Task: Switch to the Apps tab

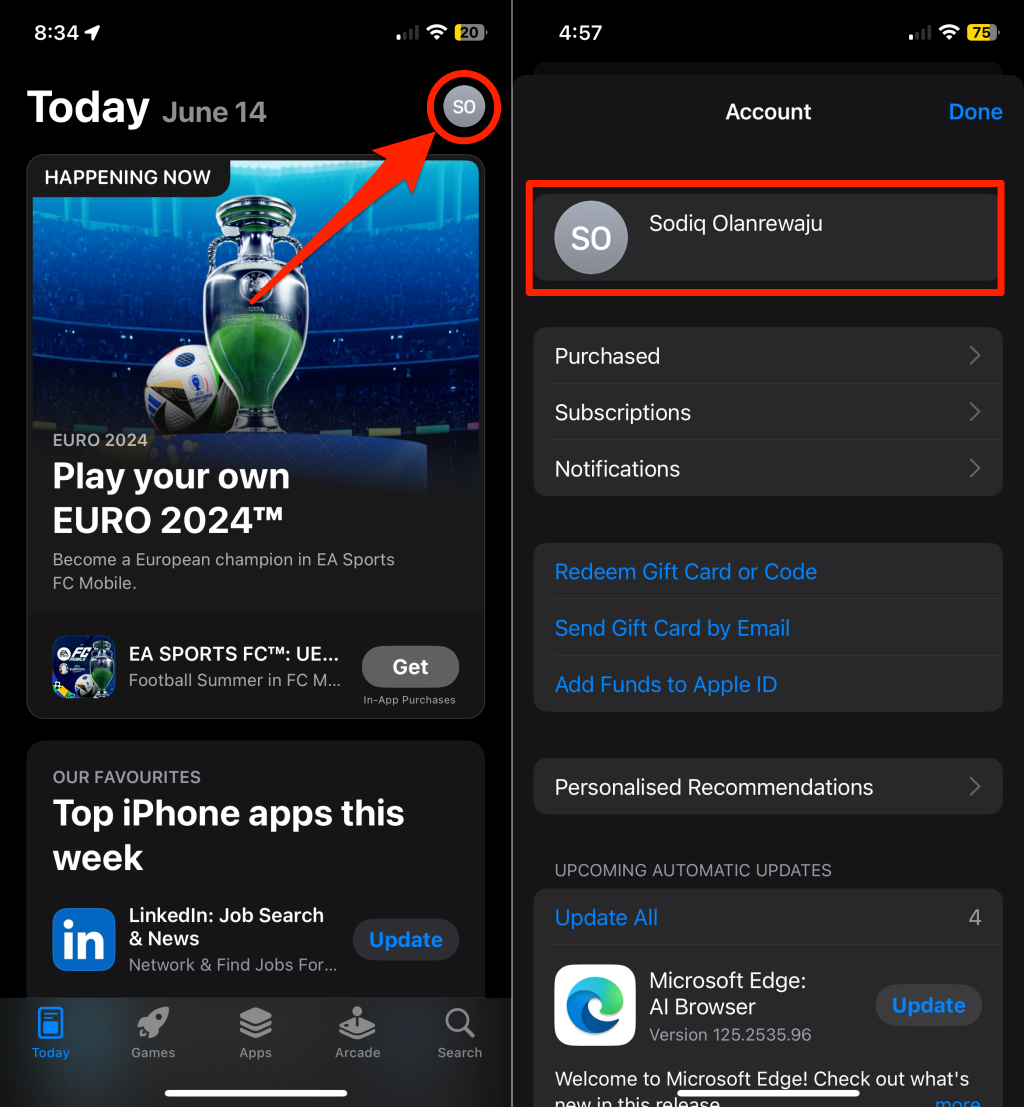Action: (255, 1033)
